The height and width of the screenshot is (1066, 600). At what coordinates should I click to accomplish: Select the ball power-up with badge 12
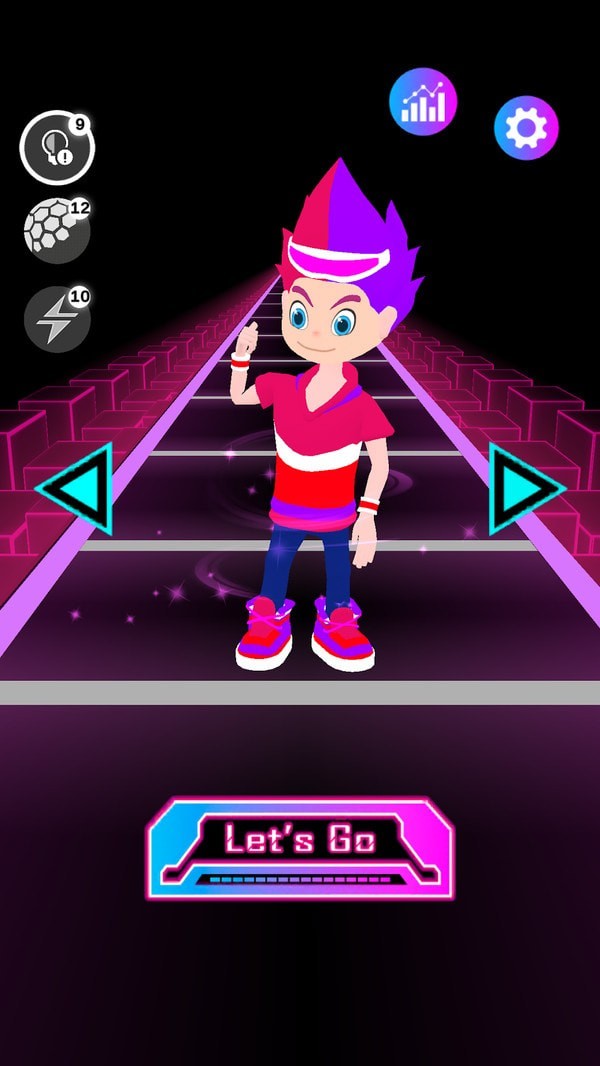pyautogui.click(x=57, y=231)
